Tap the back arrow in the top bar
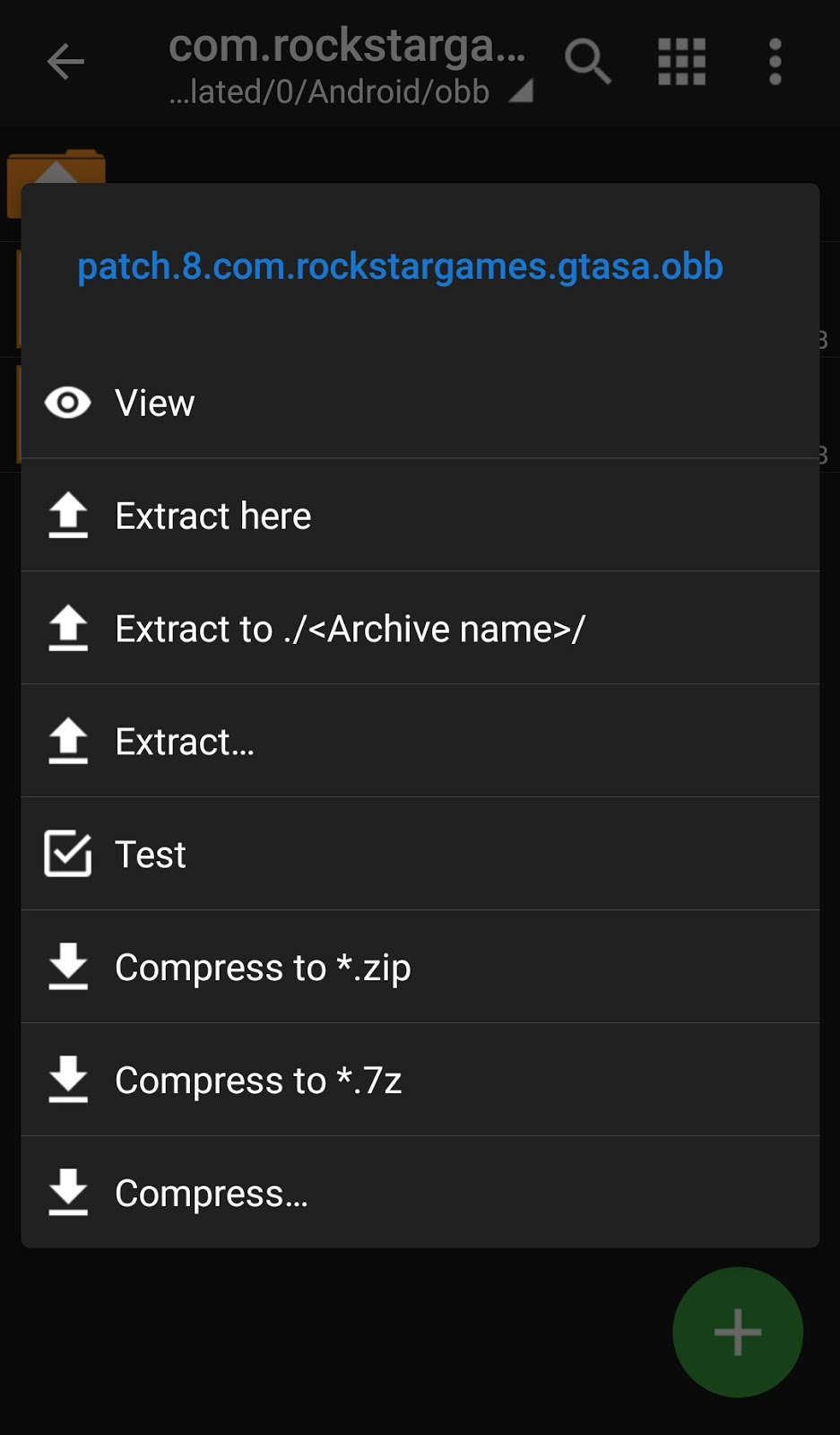This screenshot has width=840, height=1435. pyautogui.click(x=63, y=62)
